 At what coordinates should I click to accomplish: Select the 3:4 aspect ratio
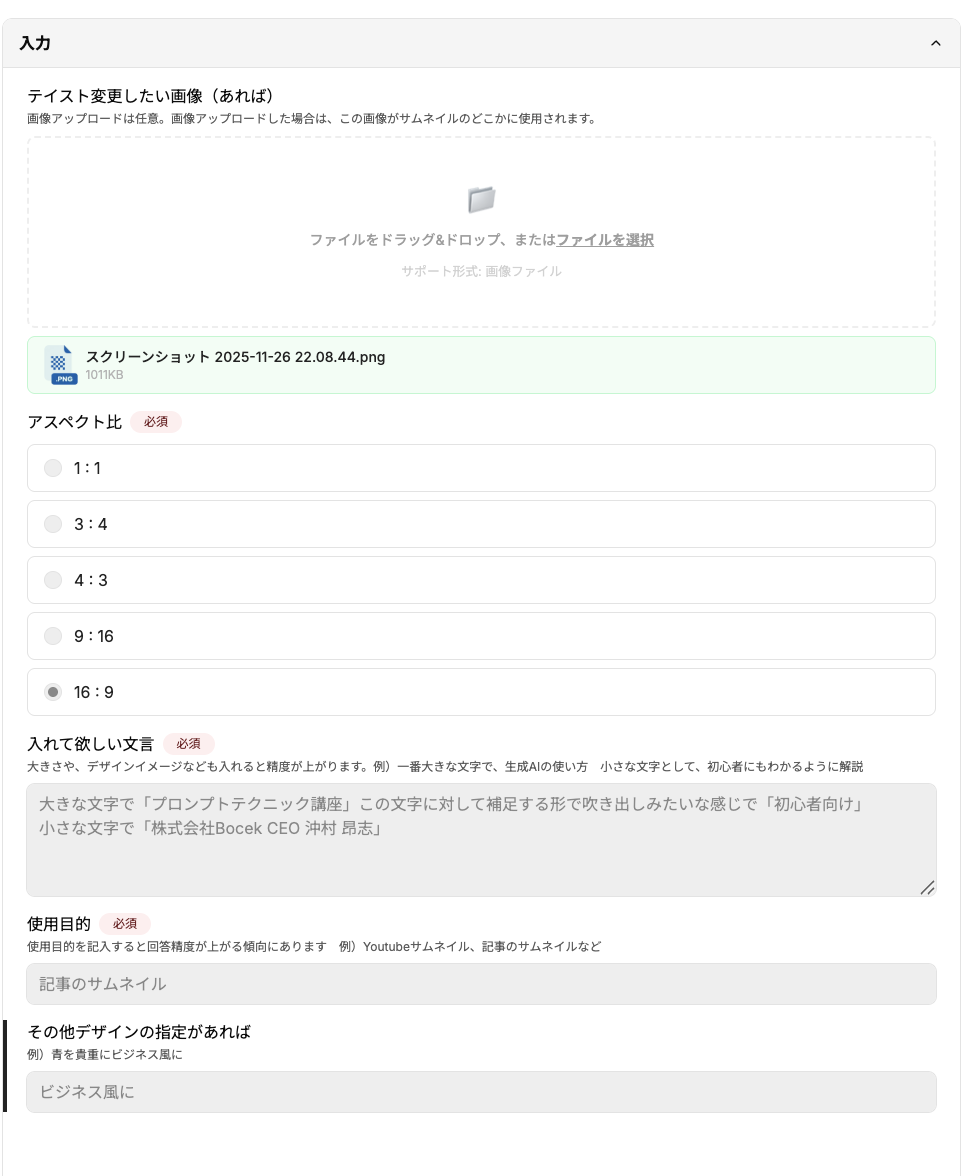coord(53,524)
